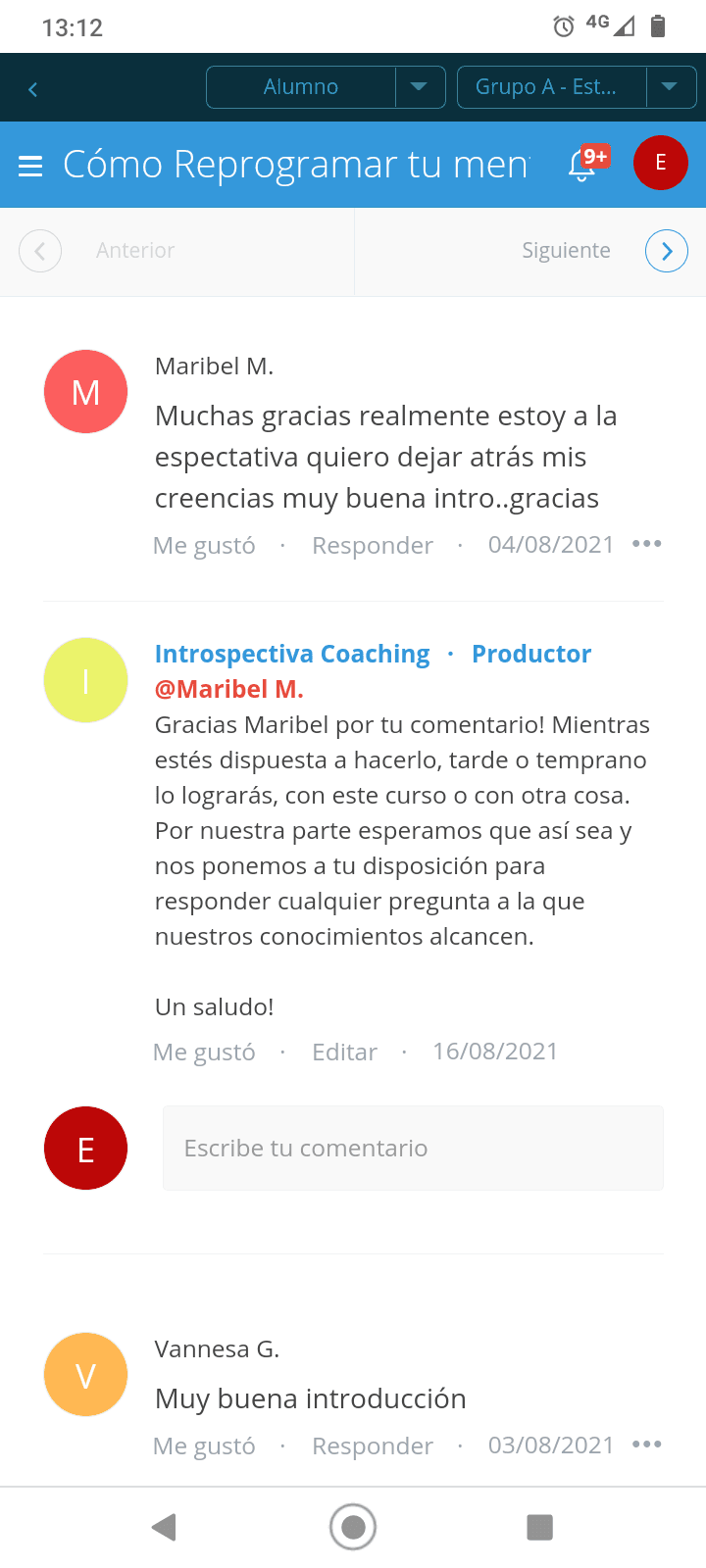Open the notifications bell

(x=582, y=165)
